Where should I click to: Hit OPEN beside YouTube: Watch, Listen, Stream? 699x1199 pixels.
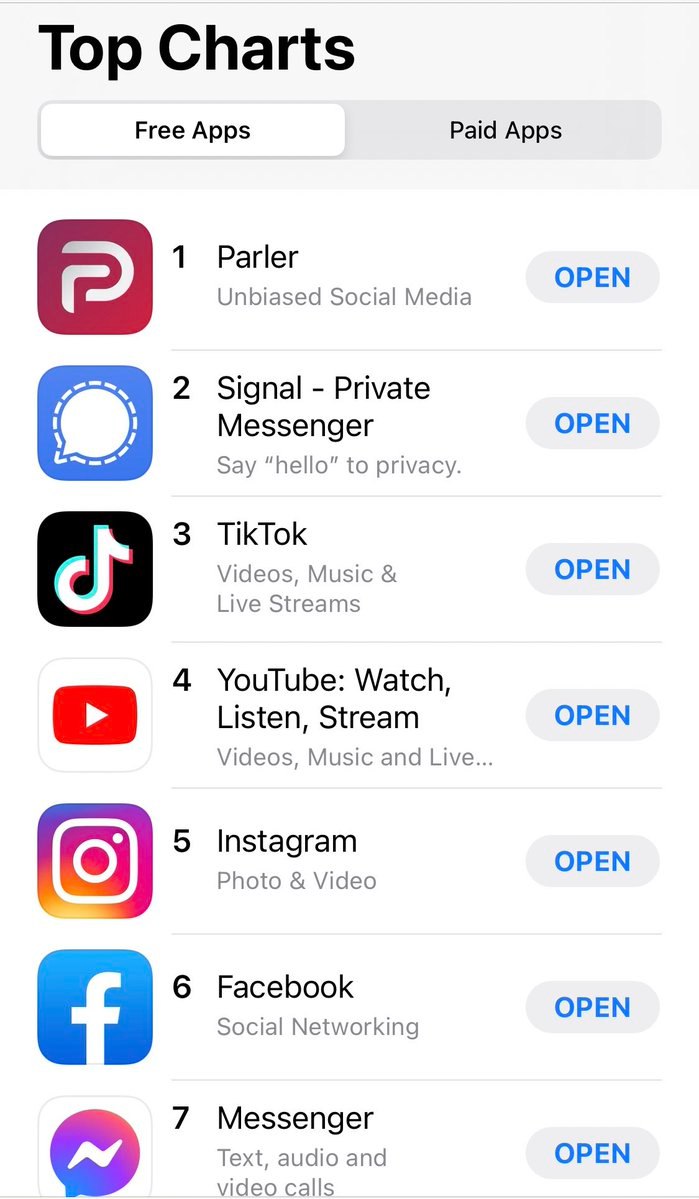592,715
